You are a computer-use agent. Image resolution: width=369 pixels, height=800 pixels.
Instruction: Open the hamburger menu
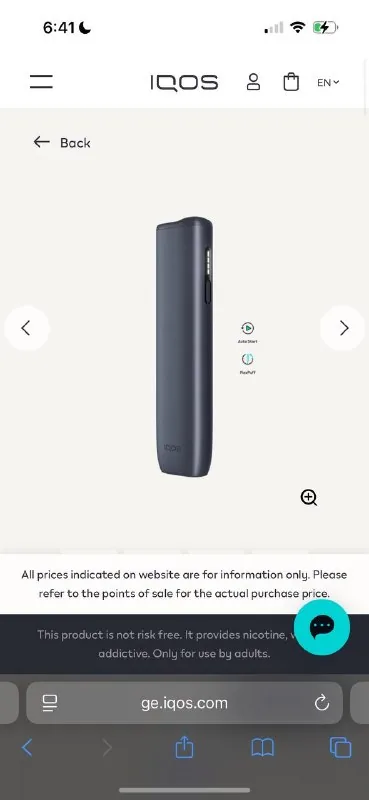tap(41, 82)
